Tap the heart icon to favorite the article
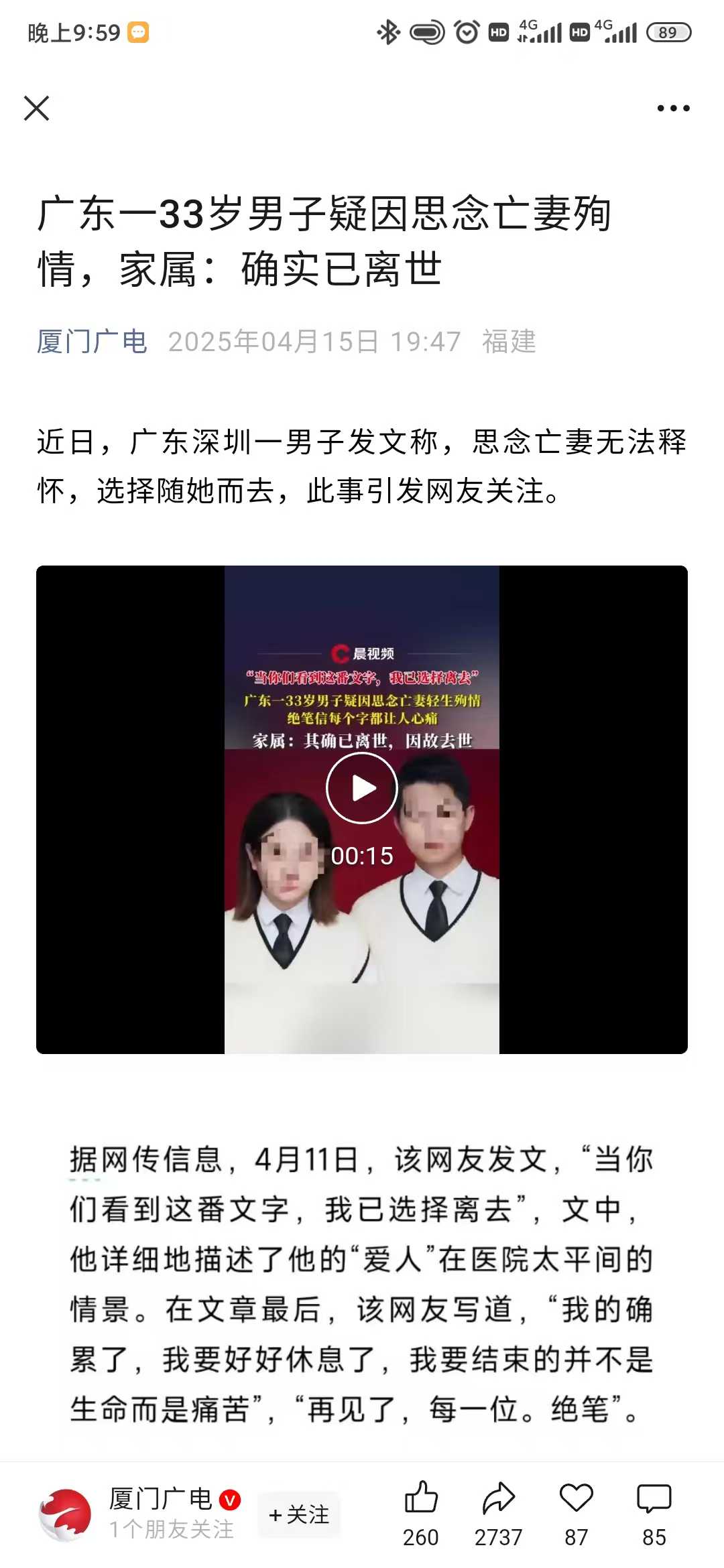The height and width of the screenshot is (1568, 724). point(577,1498)
